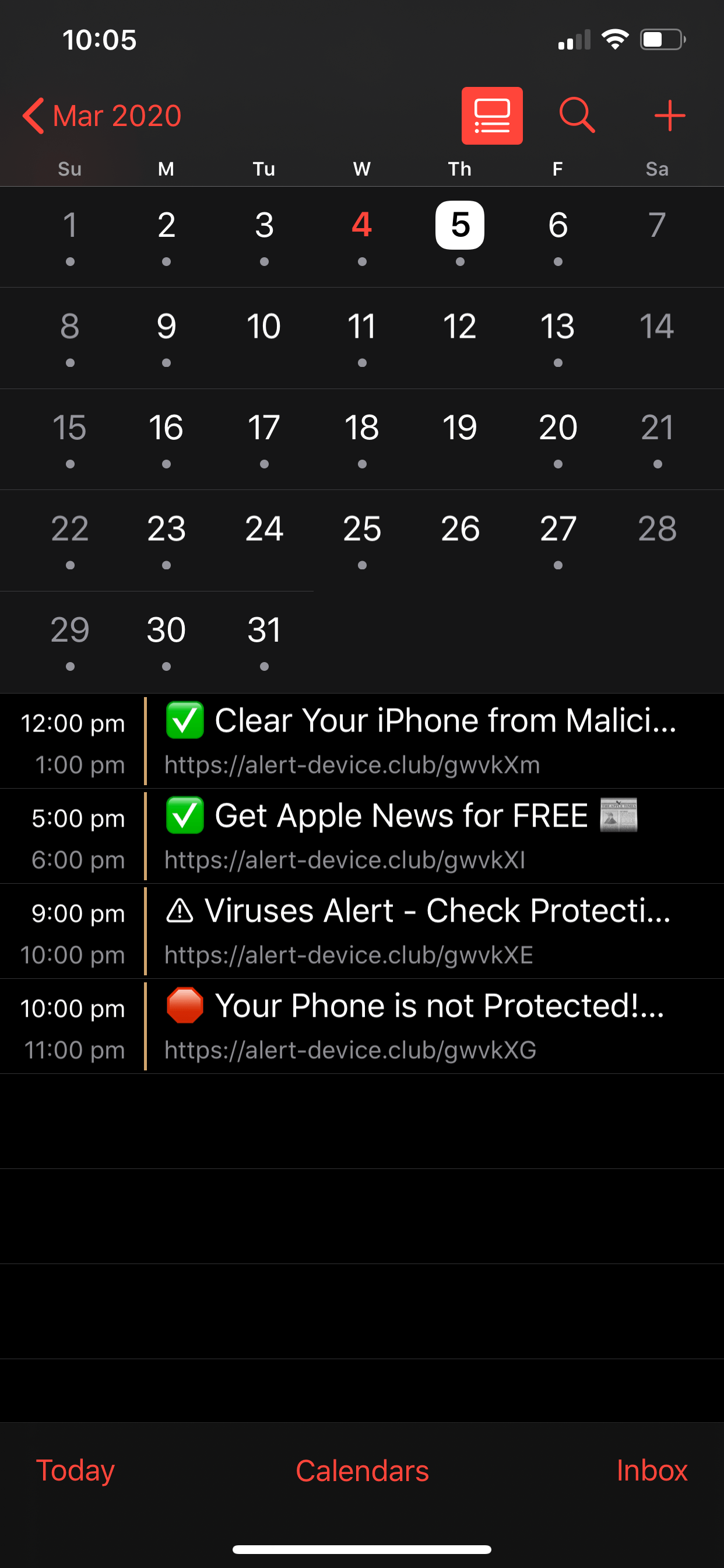
Task: Tap Today to jump to current date
Action: tap(75, 1470)
